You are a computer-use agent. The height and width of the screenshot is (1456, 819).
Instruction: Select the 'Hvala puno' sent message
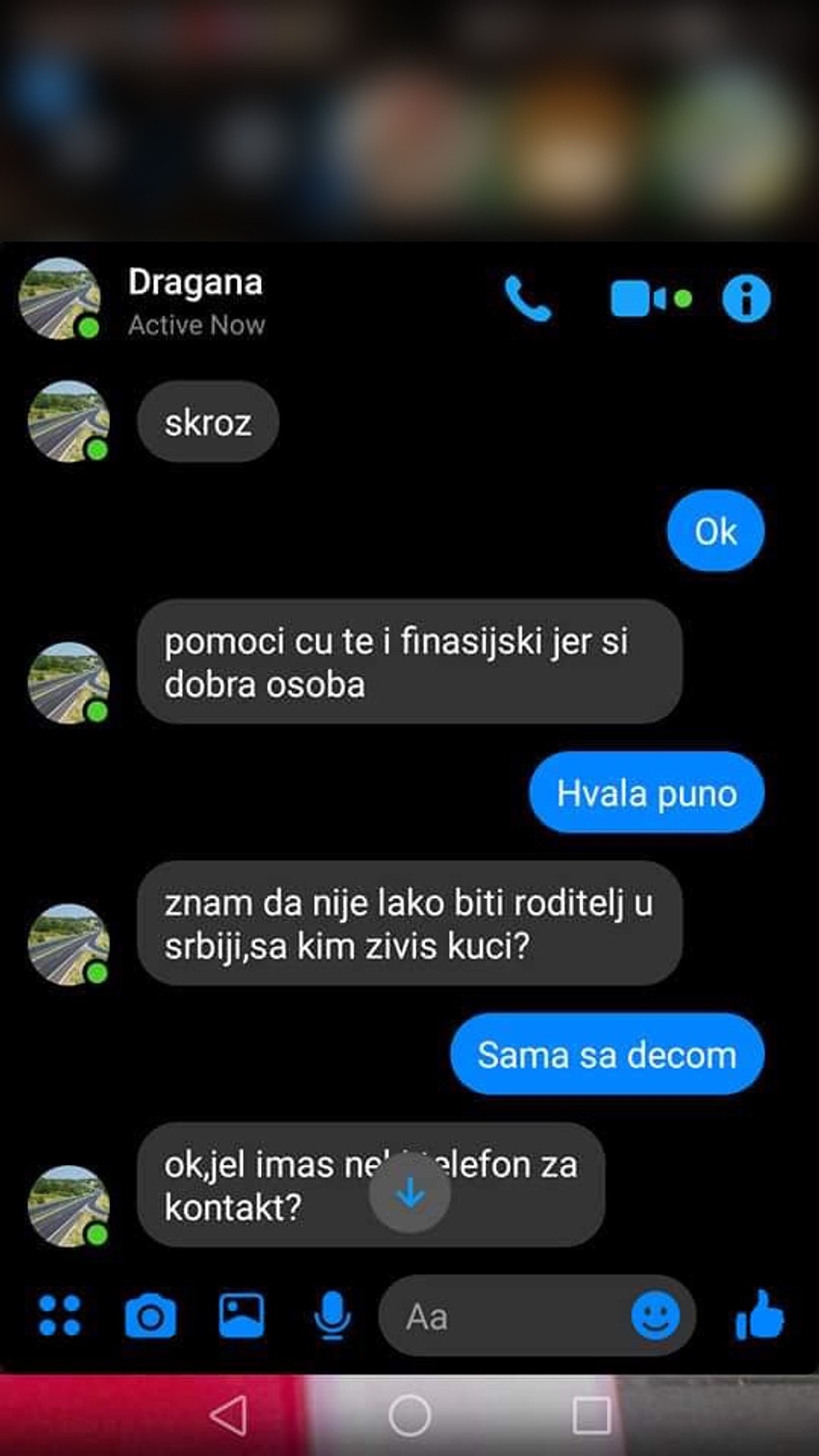(x=646, y=792)
